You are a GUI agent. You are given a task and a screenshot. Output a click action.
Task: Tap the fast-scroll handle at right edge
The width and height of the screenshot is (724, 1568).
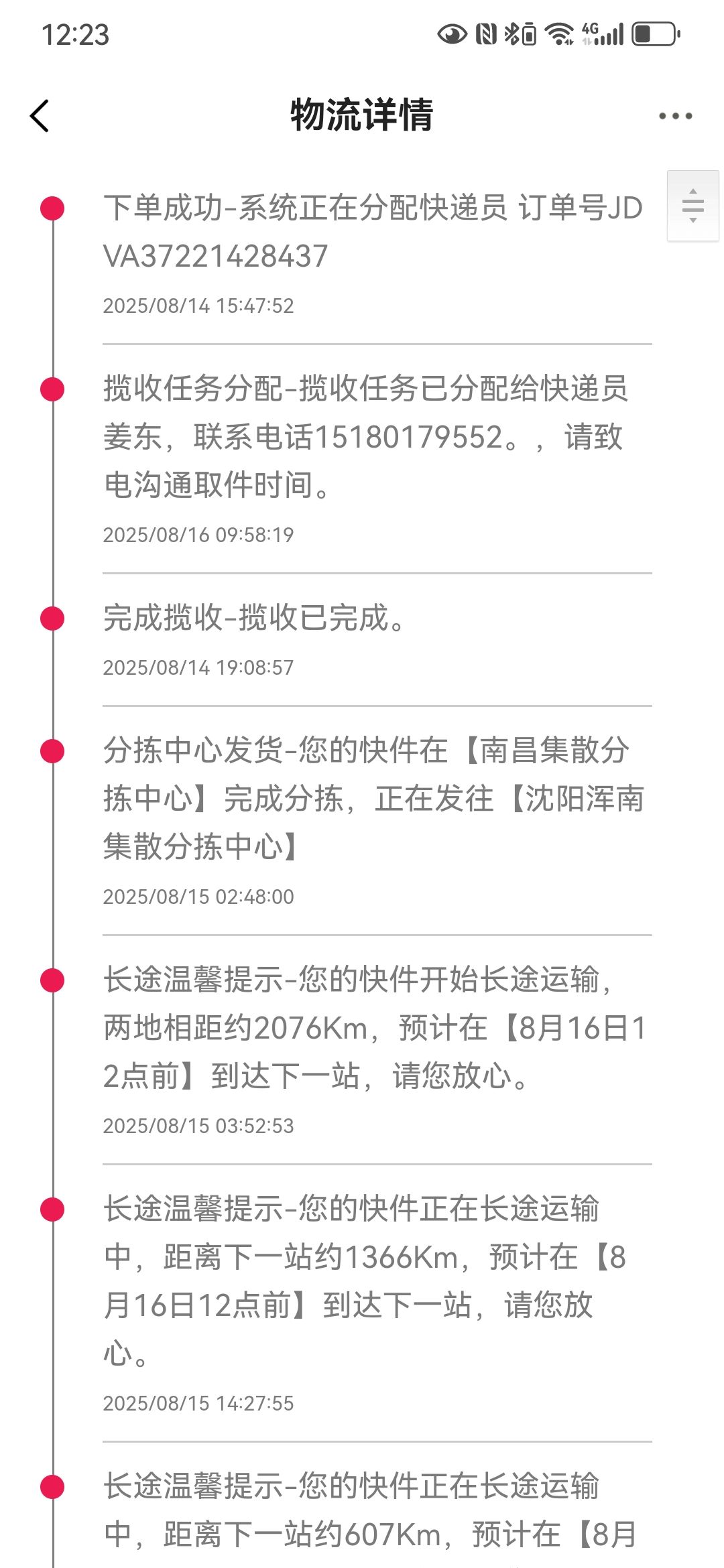(692, 206)
